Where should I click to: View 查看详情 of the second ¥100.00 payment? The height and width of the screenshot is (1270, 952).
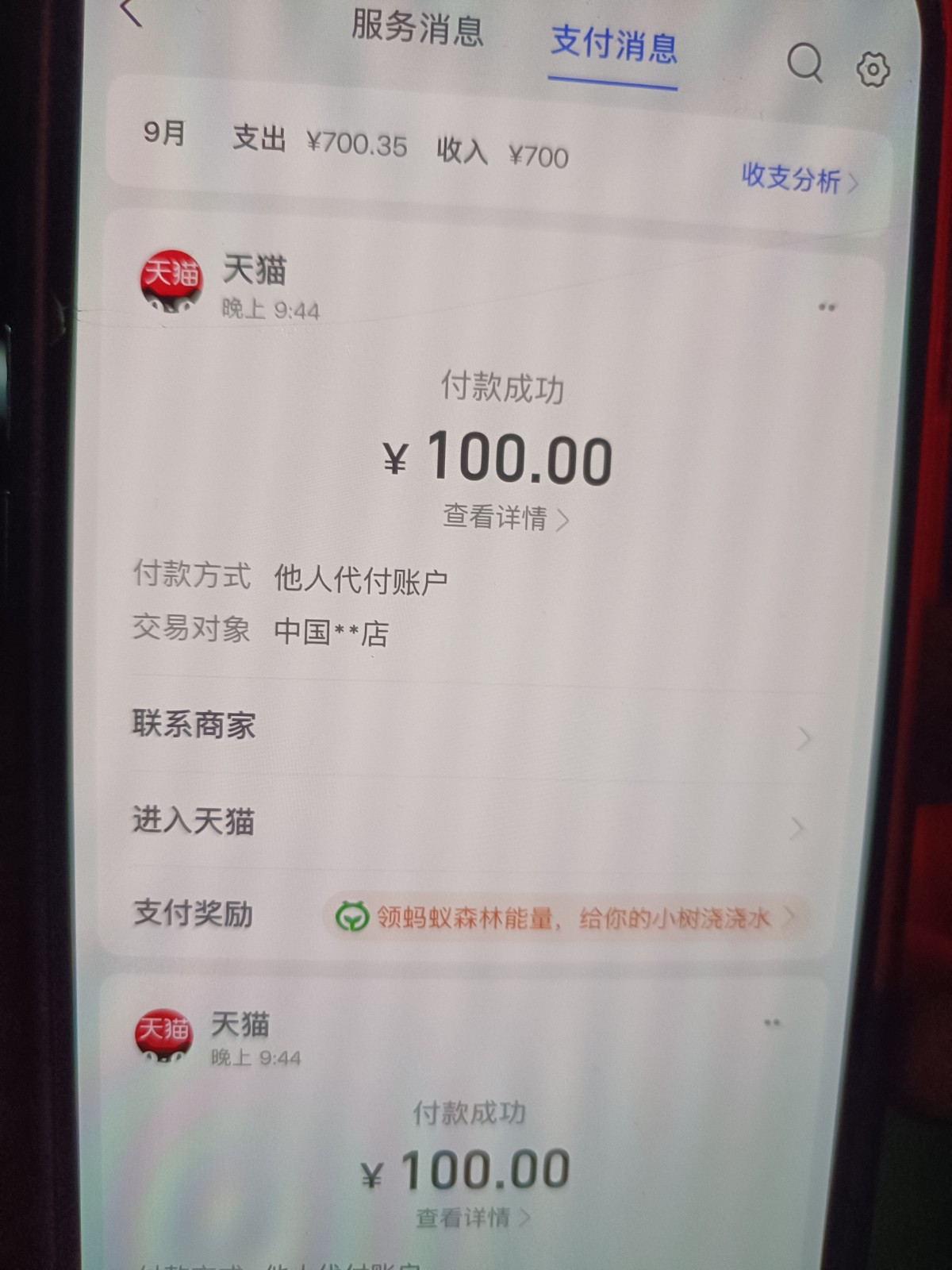tap(471, 1218)
